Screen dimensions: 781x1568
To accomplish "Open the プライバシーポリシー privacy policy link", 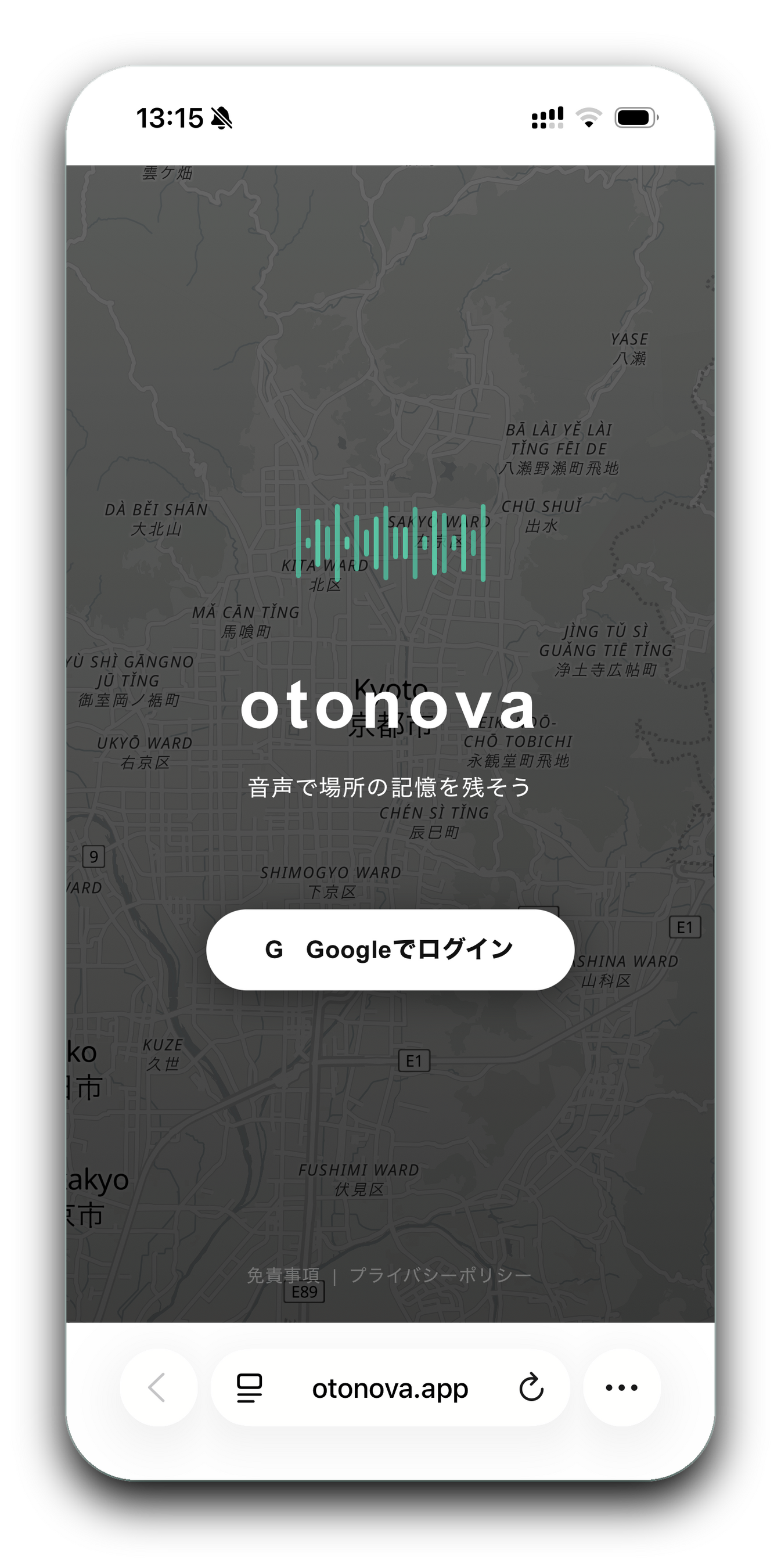I will click(440, 1275).
